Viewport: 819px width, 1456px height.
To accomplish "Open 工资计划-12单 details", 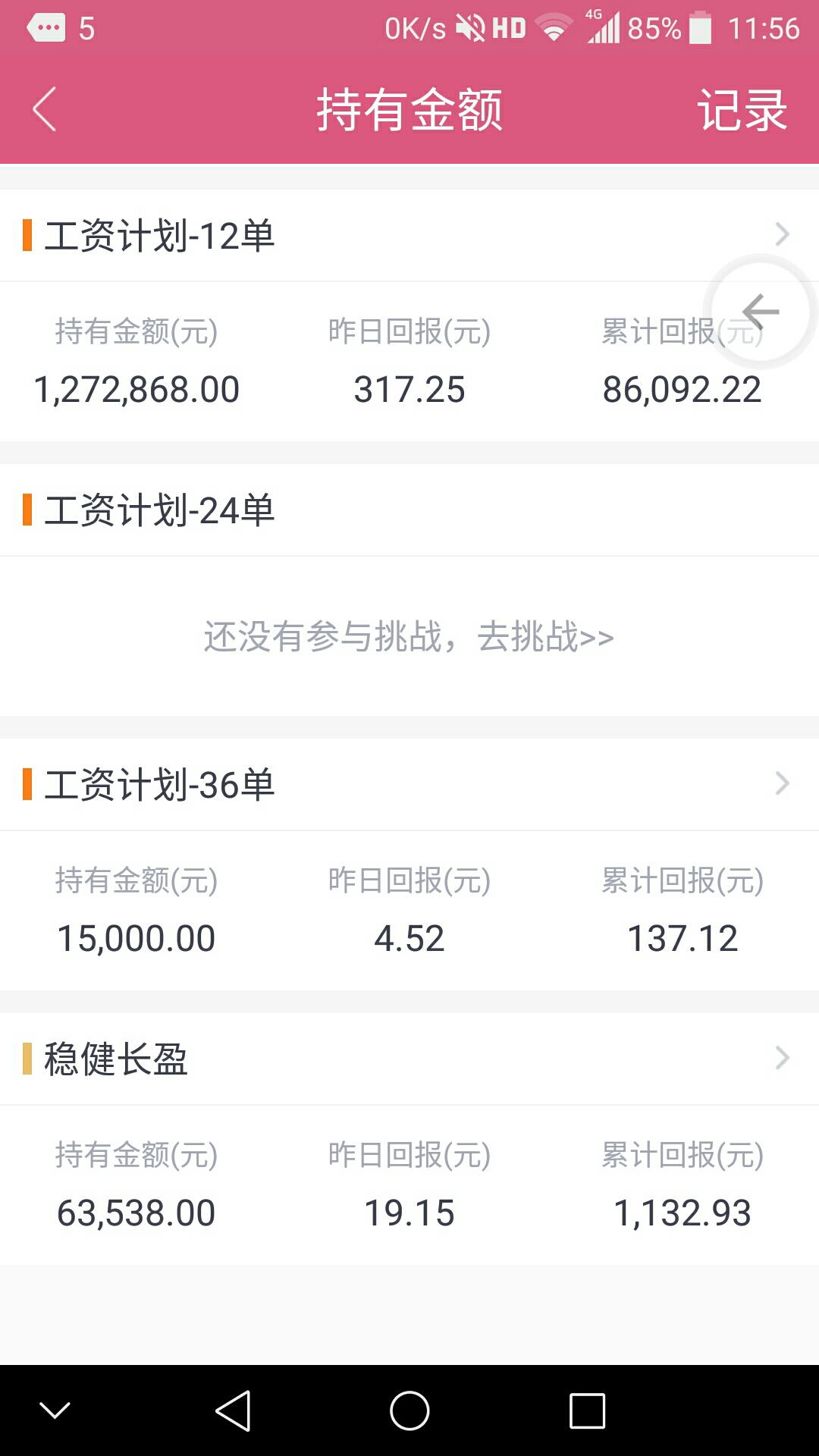I will 409,235.
